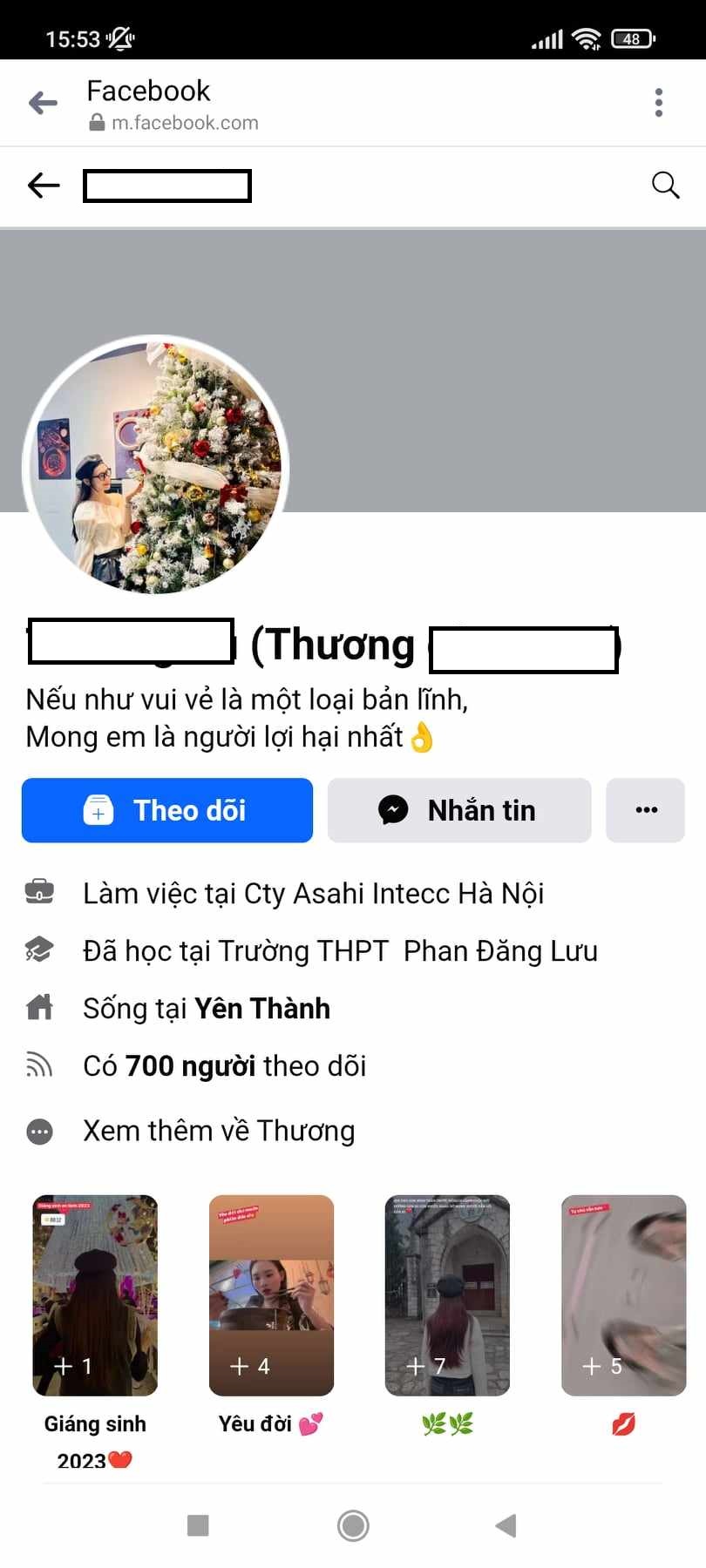Open the Yêu đời highlight collection
Image resolution: width=706 pixels, height=1568 pixels.
(x=271, y=1295)
